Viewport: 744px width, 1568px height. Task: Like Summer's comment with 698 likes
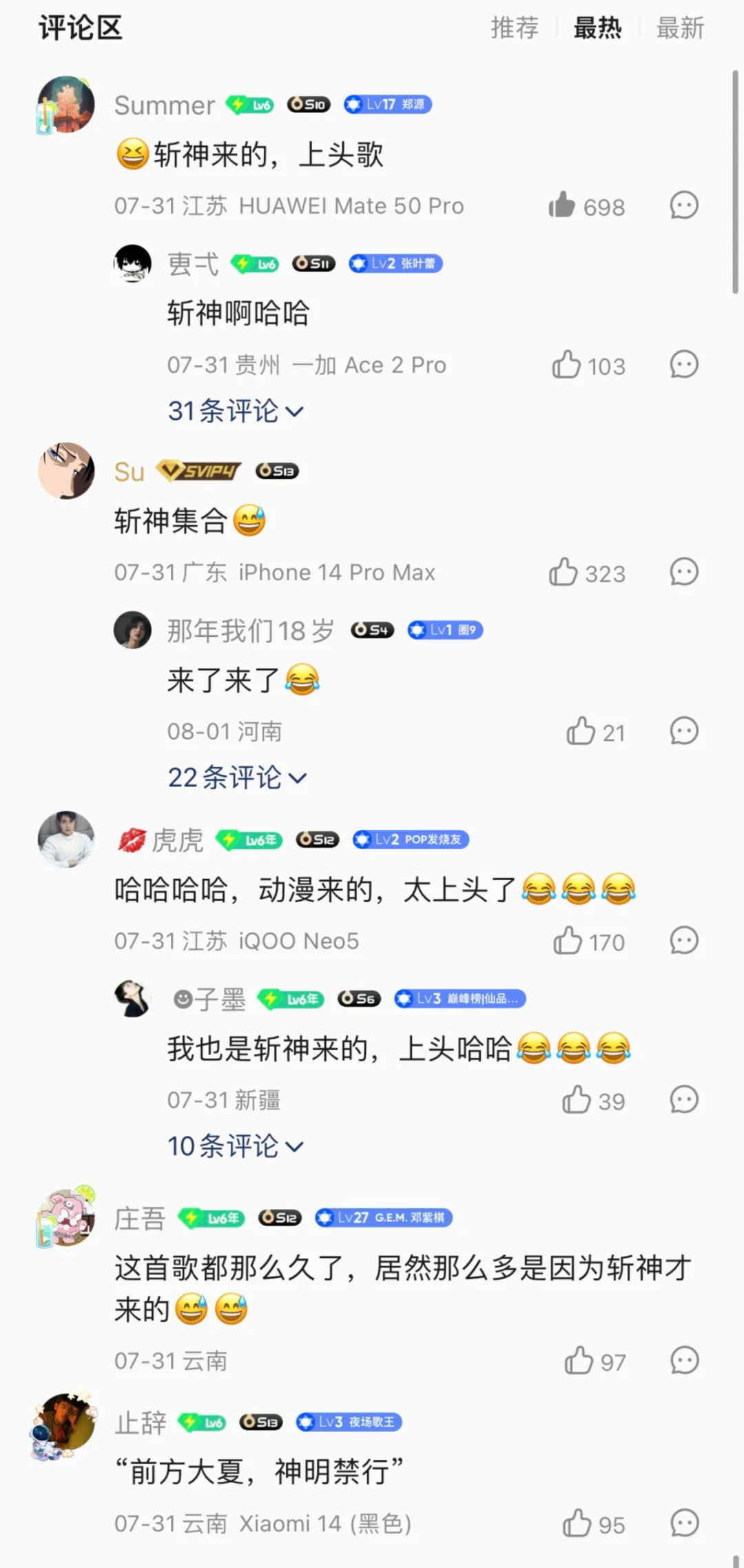pos(562,205)
